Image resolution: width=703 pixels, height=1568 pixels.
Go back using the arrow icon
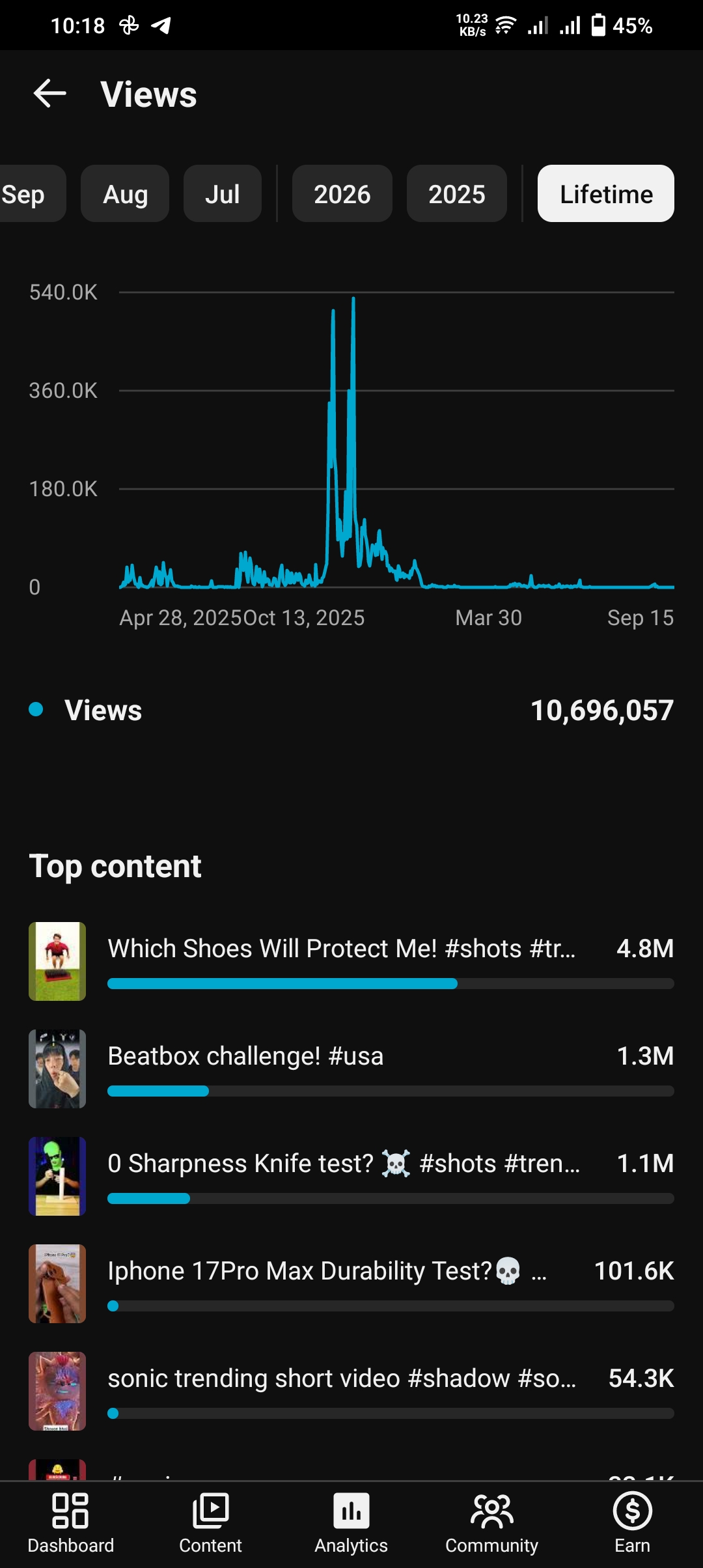pyautogui.click(x=50, y=94)
